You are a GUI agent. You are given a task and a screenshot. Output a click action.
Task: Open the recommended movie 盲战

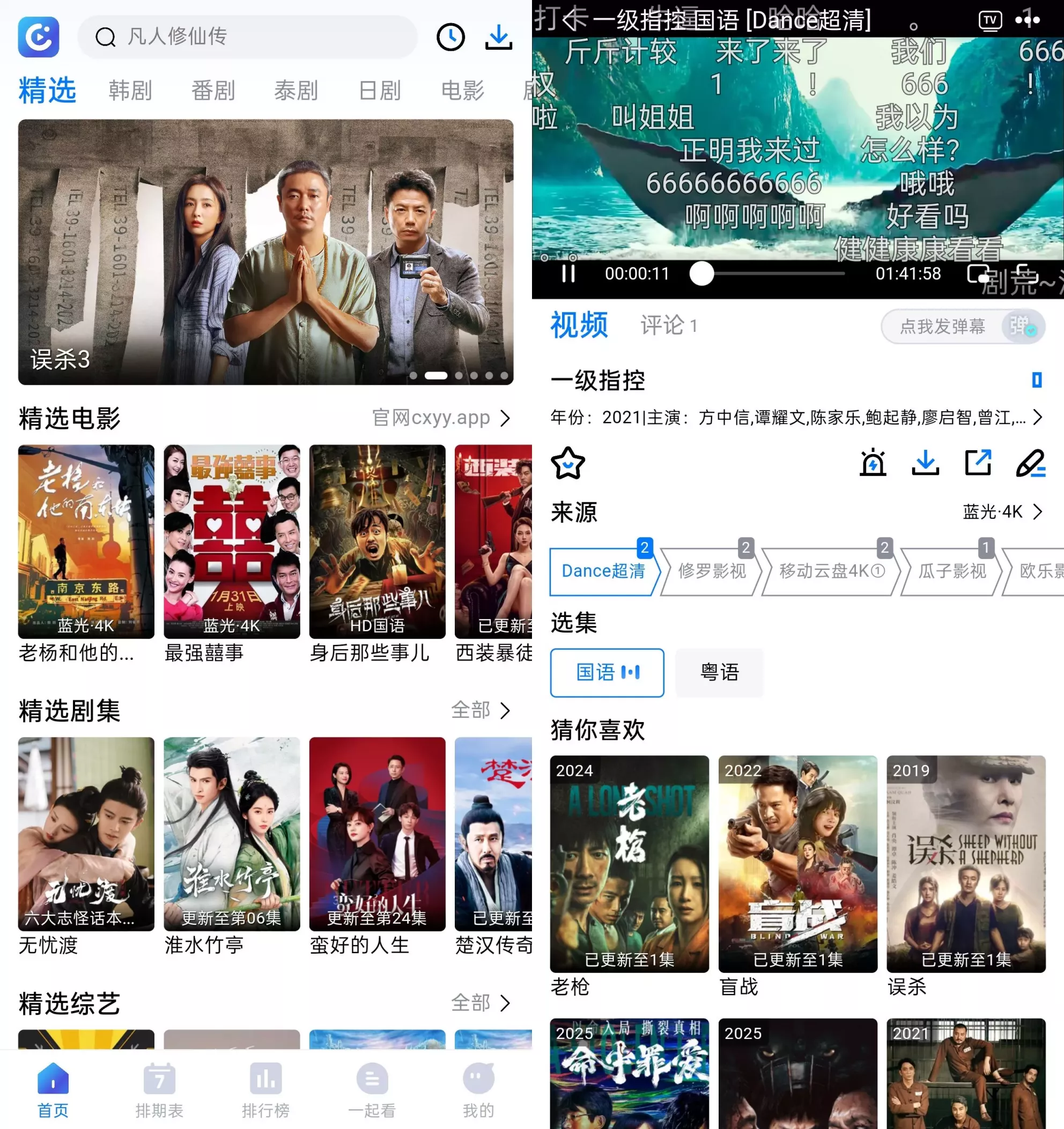[x=797, y=863]
